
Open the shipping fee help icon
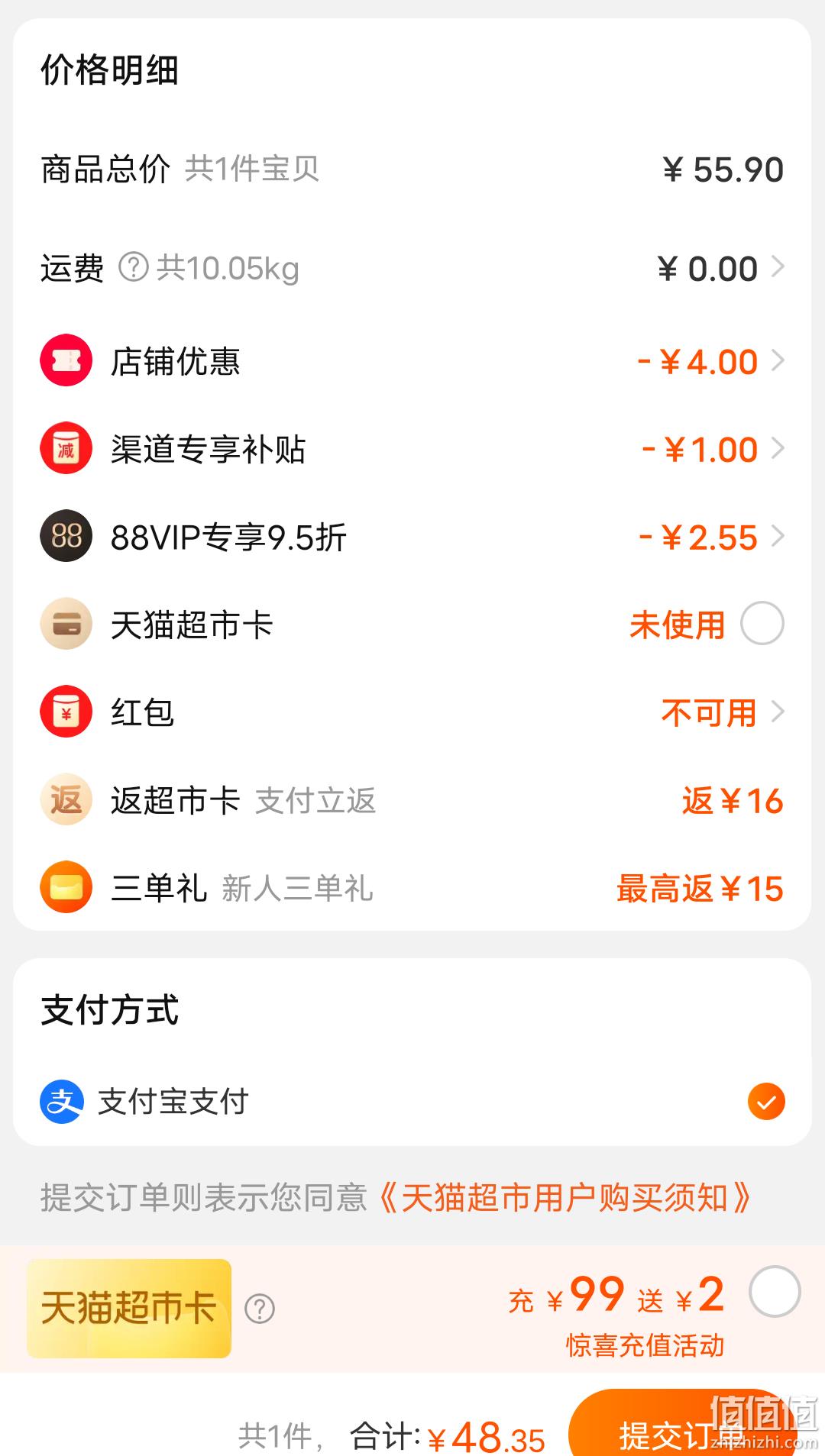(x=134, y=267)
